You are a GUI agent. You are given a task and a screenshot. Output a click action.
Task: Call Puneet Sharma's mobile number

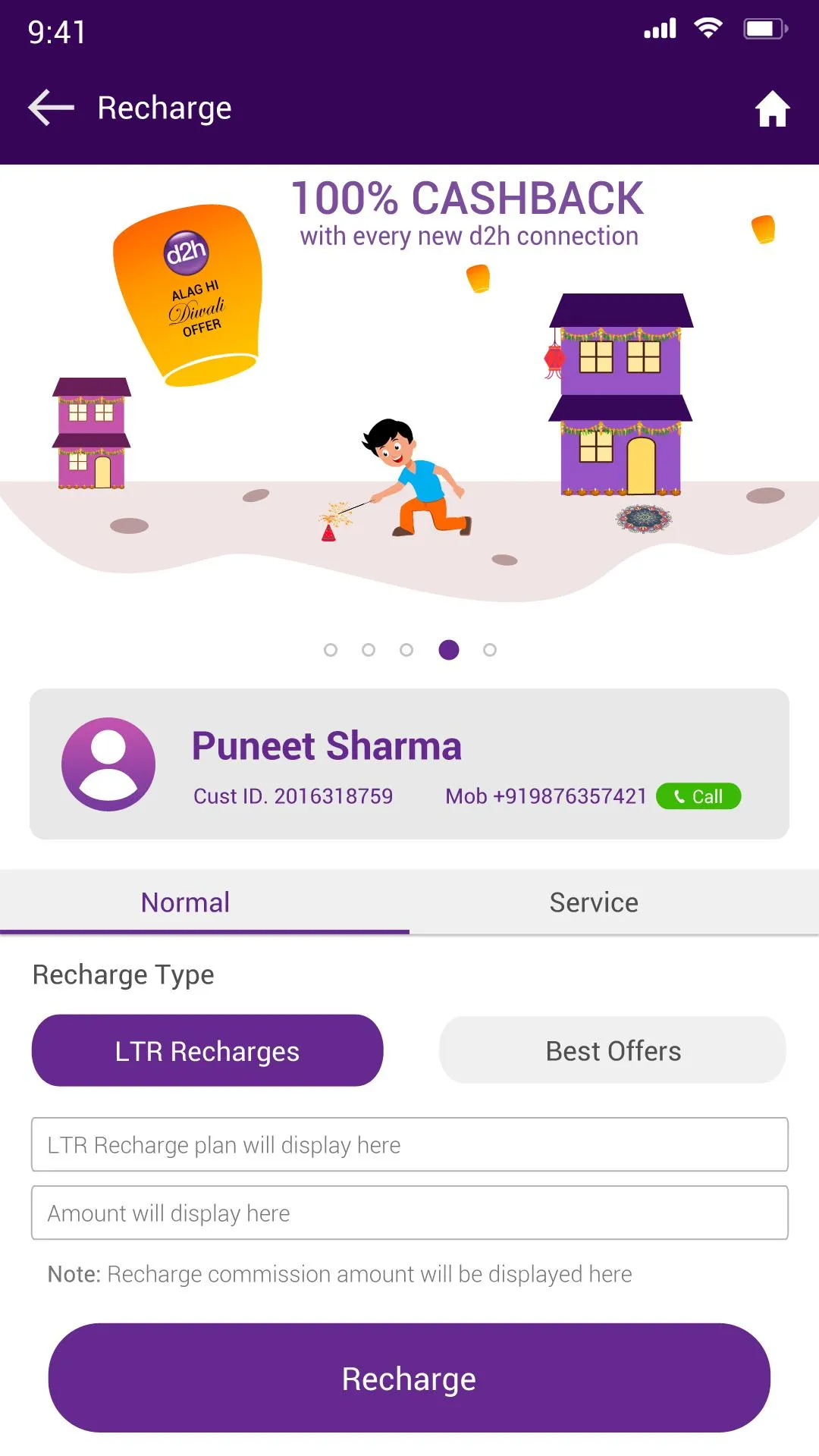pos(698,796)
